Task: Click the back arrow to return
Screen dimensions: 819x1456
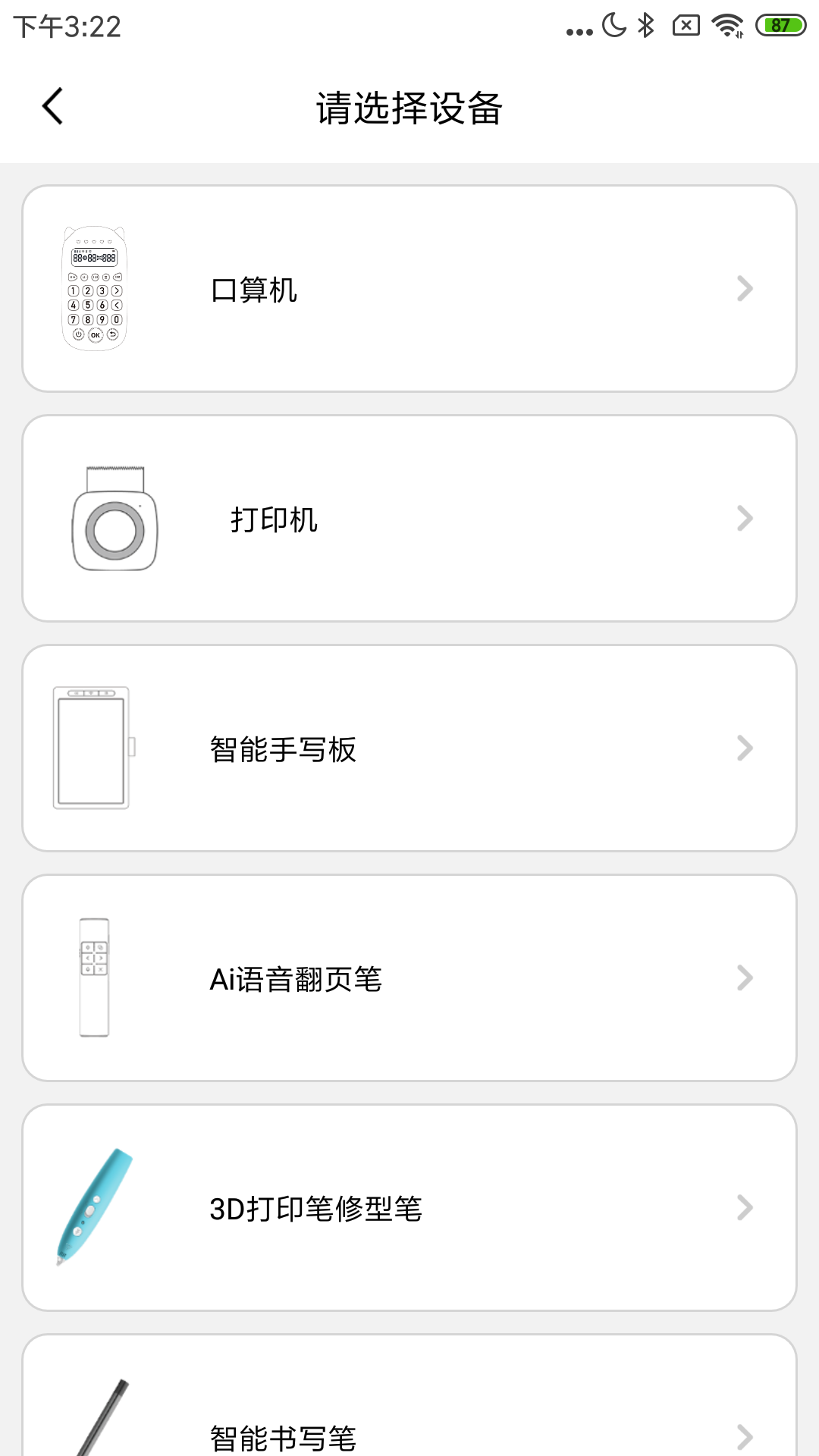Action: coord(52,105)
